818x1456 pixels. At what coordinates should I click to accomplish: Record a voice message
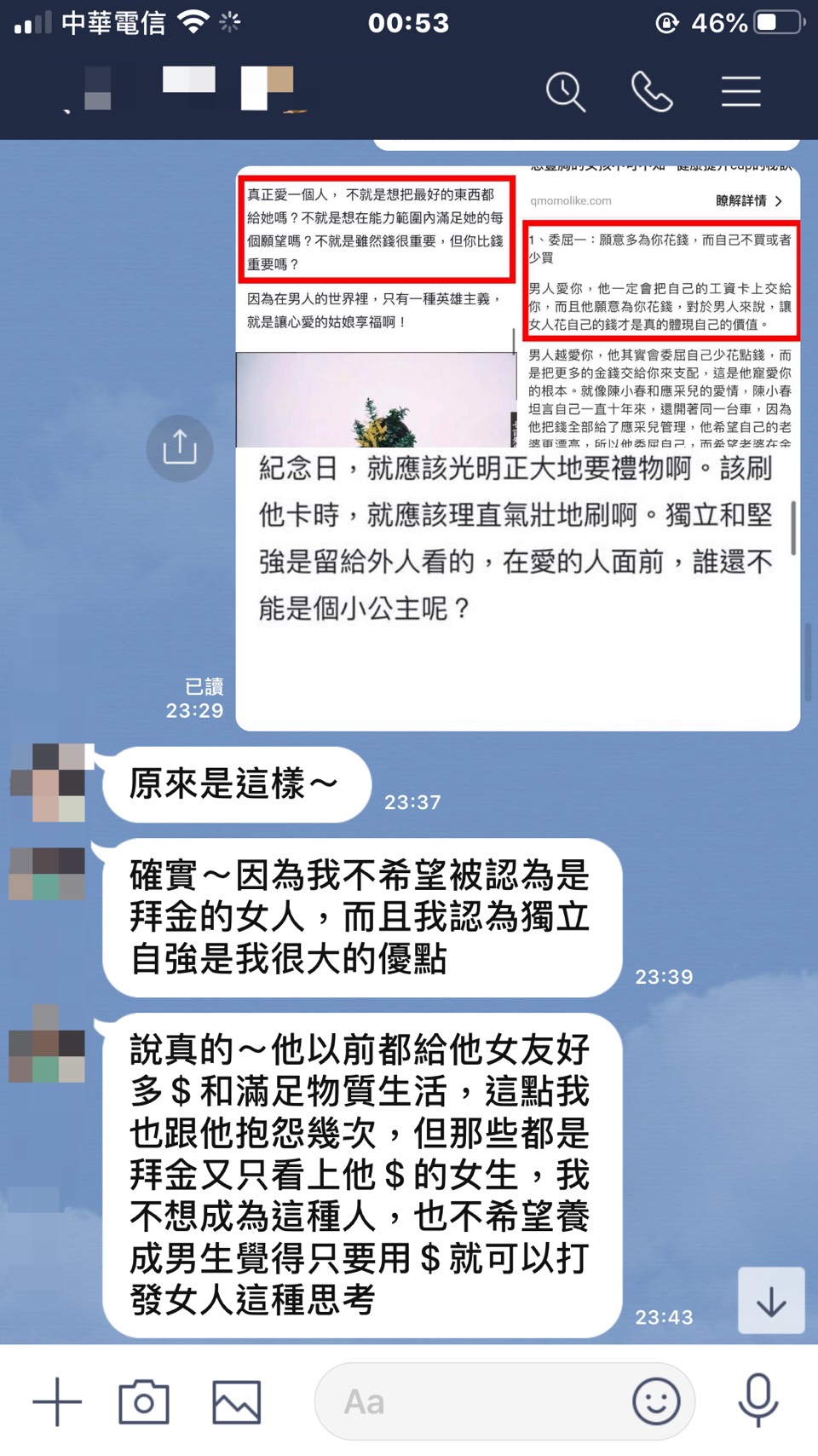pyautogui.click(x=758, y=1400)
